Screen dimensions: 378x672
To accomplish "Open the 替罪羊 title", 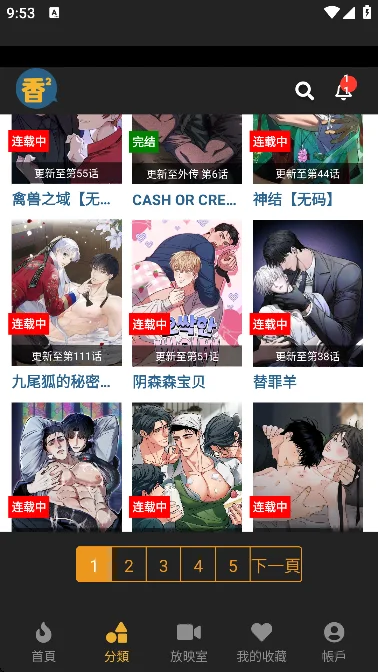I will 275,382.
